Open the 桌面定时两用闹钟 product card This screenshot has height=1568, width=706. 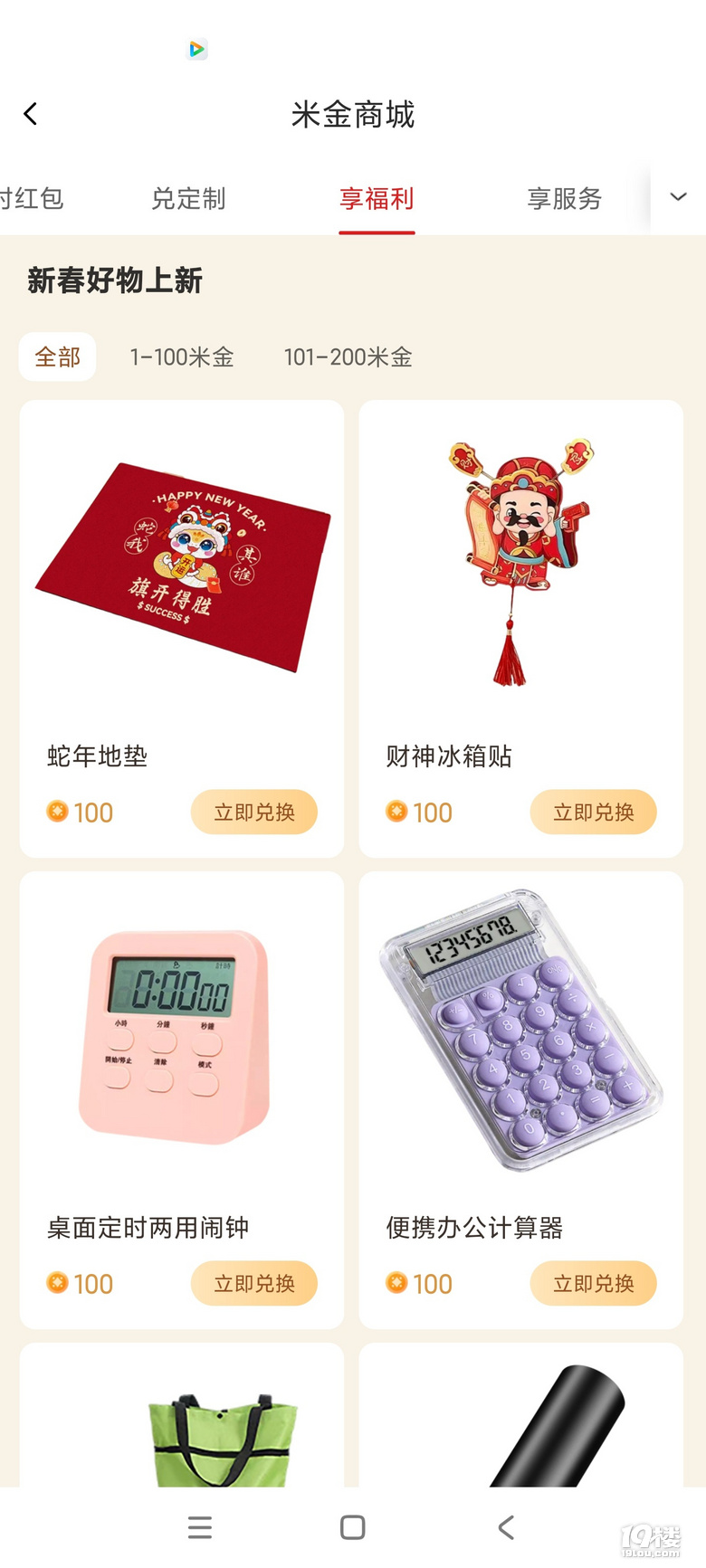(x=182, y=1100)
